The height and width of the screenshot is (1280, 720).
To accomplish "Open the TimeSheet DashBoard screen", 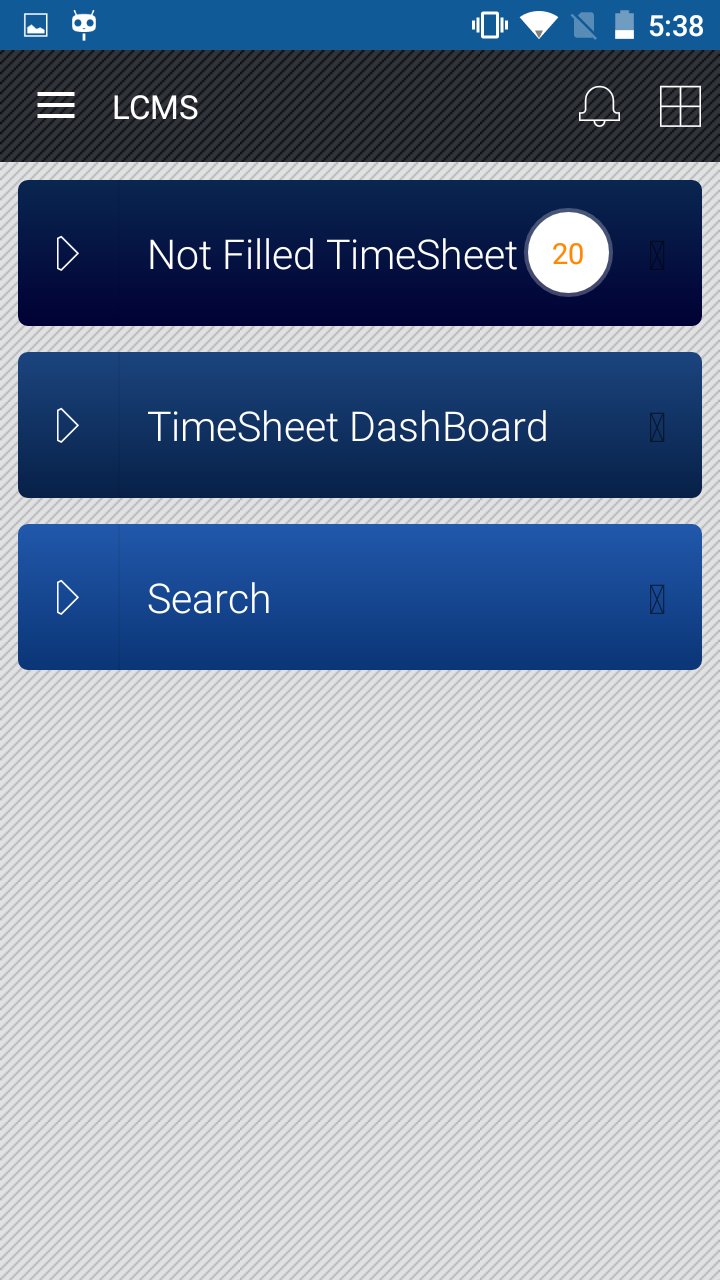I will pos(347,425).
